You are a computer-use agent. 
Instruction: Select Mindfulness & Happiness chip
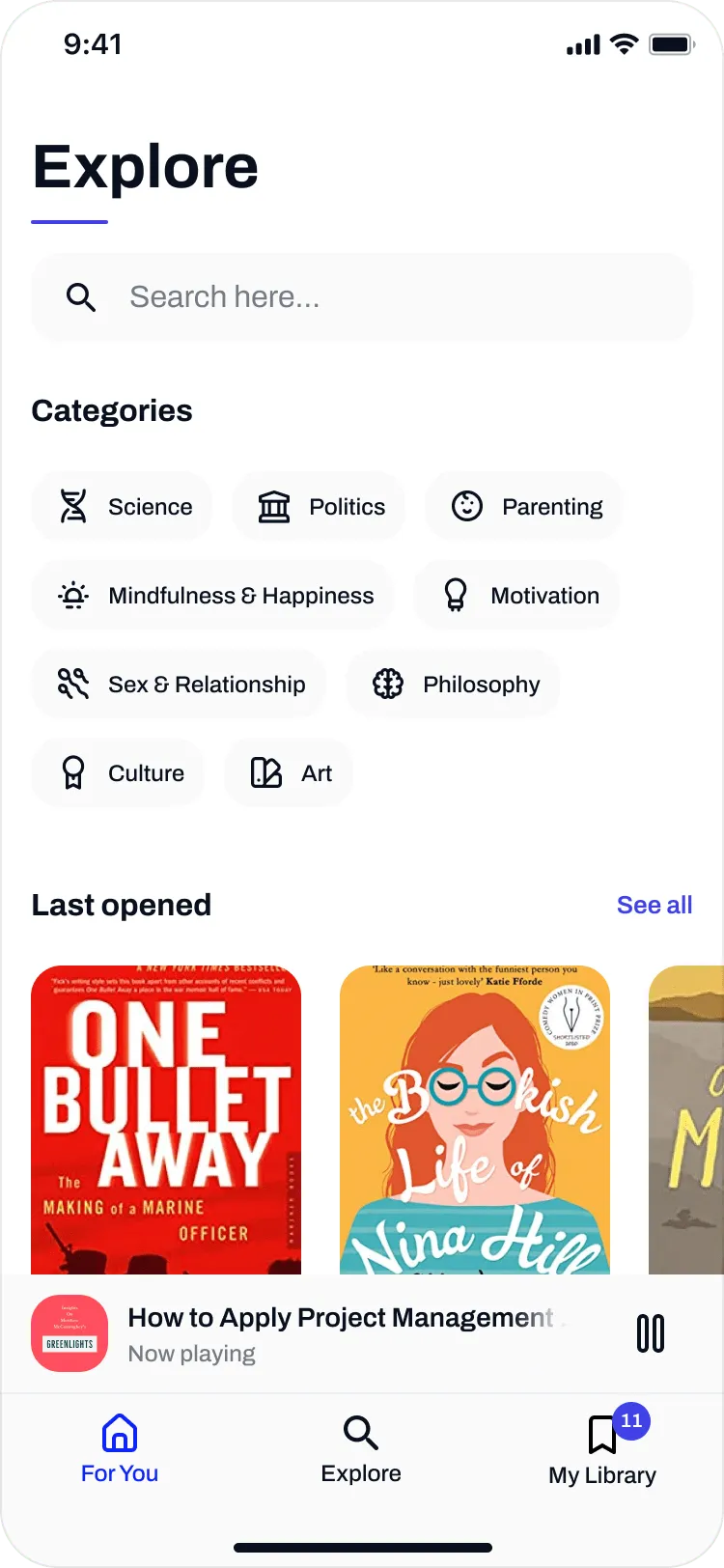tap(213, 596)
